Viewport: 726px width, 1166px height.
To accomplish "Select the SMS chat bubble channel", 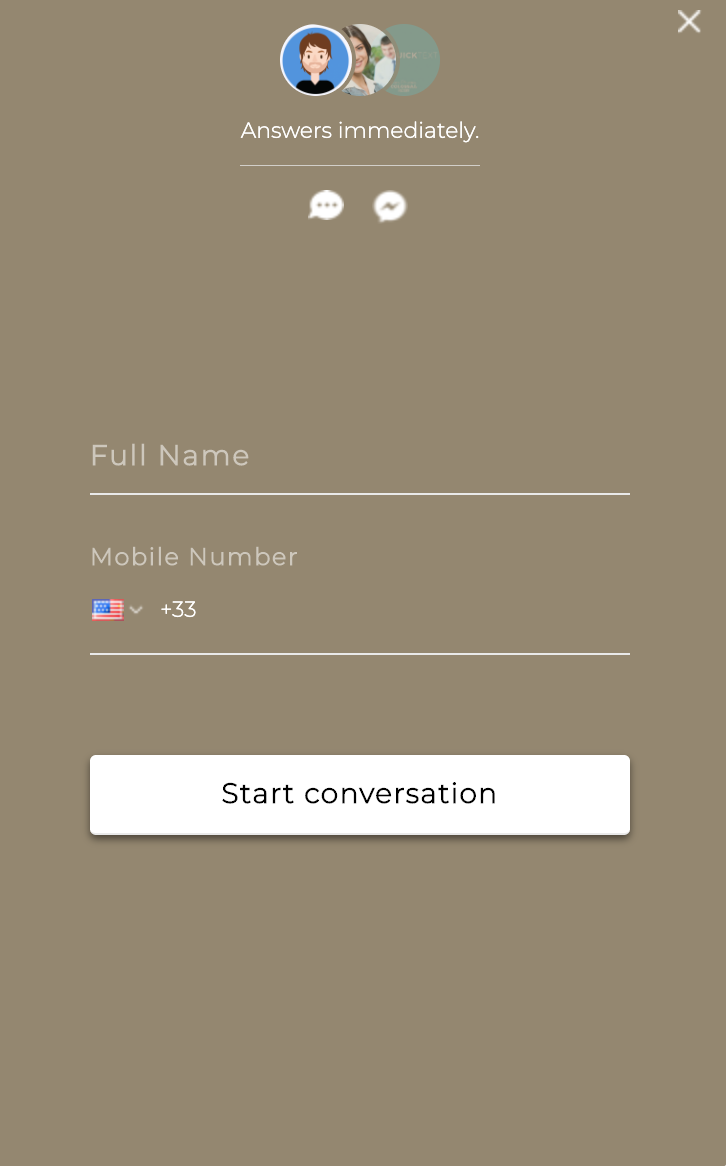I will click(326, 206).
